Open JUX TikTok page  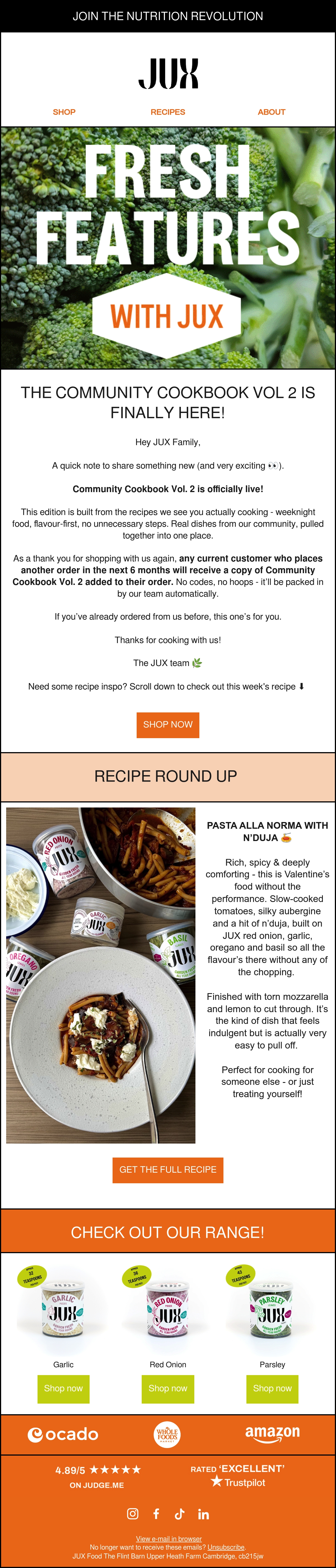pyautogui.click(x=180, y=1514)
